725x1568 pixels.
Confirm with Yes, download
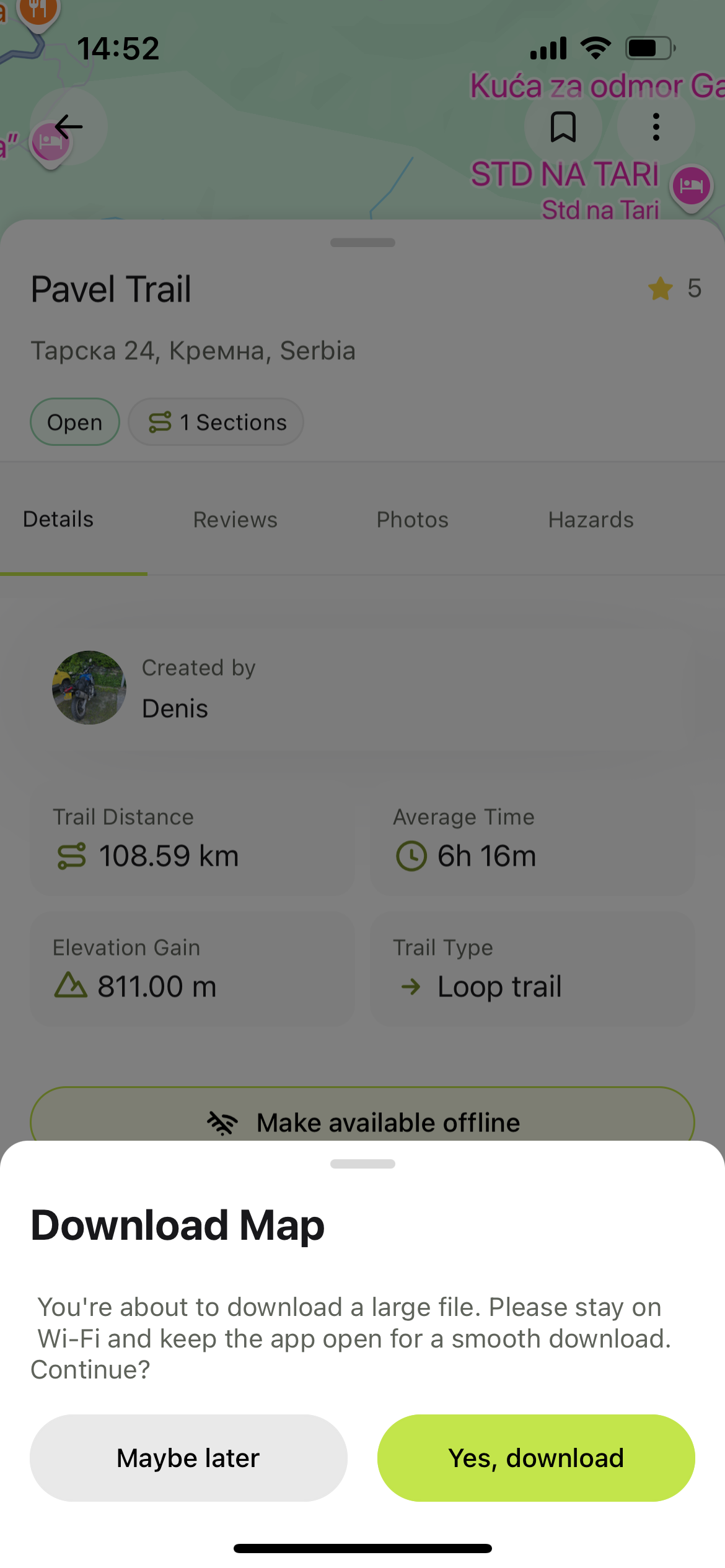click(535, 1458)
